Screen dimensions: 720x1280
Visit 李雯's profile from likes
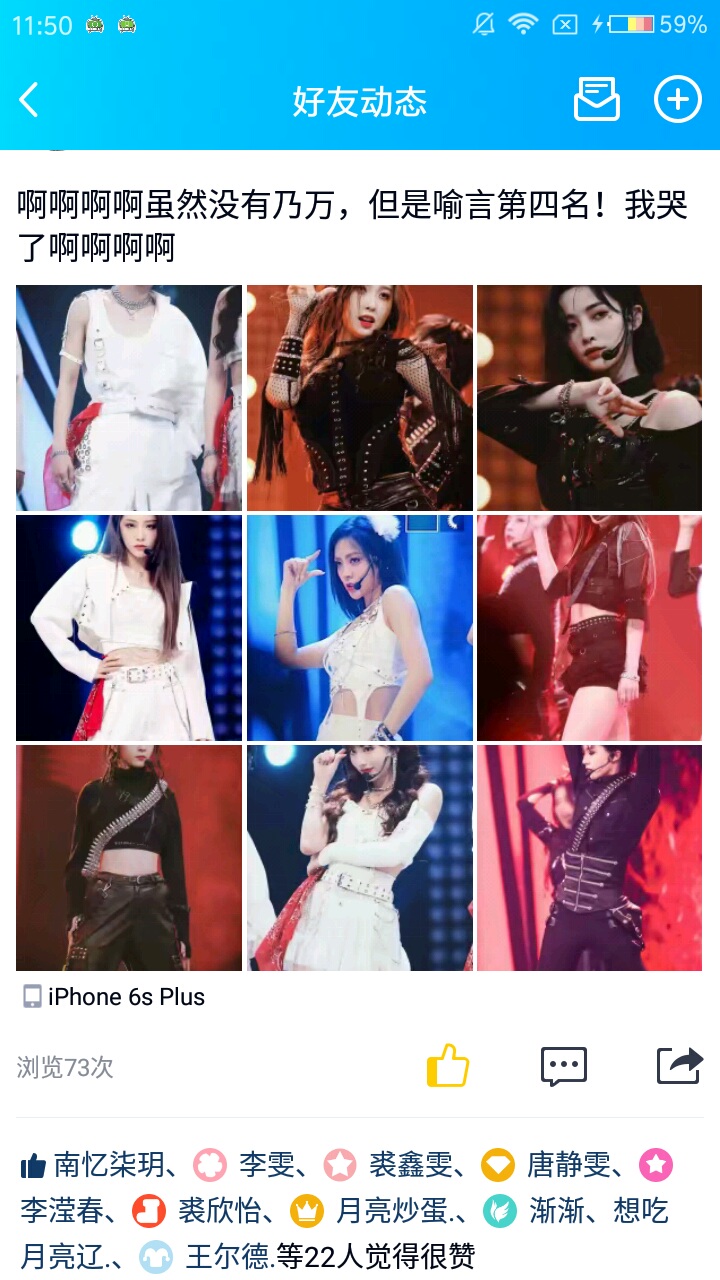(266, 1165)
